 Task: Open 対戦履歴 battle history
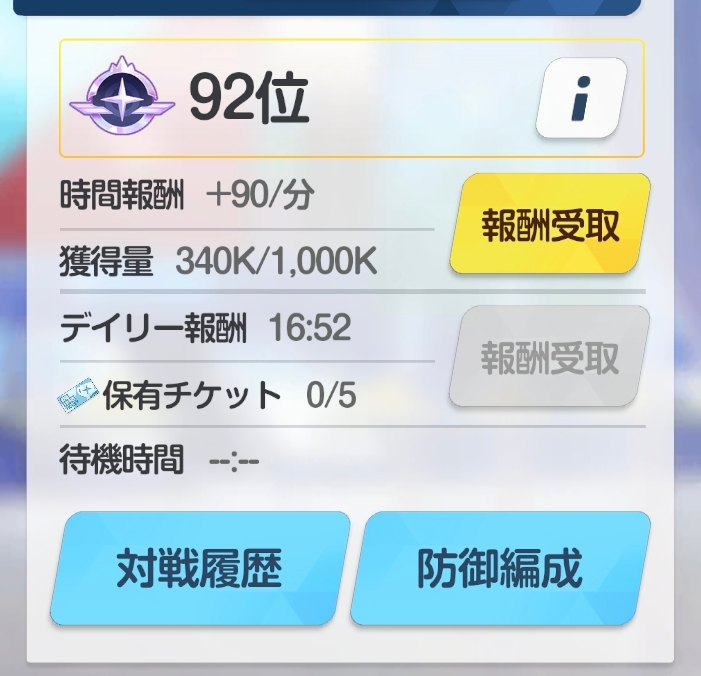point(200,568)
